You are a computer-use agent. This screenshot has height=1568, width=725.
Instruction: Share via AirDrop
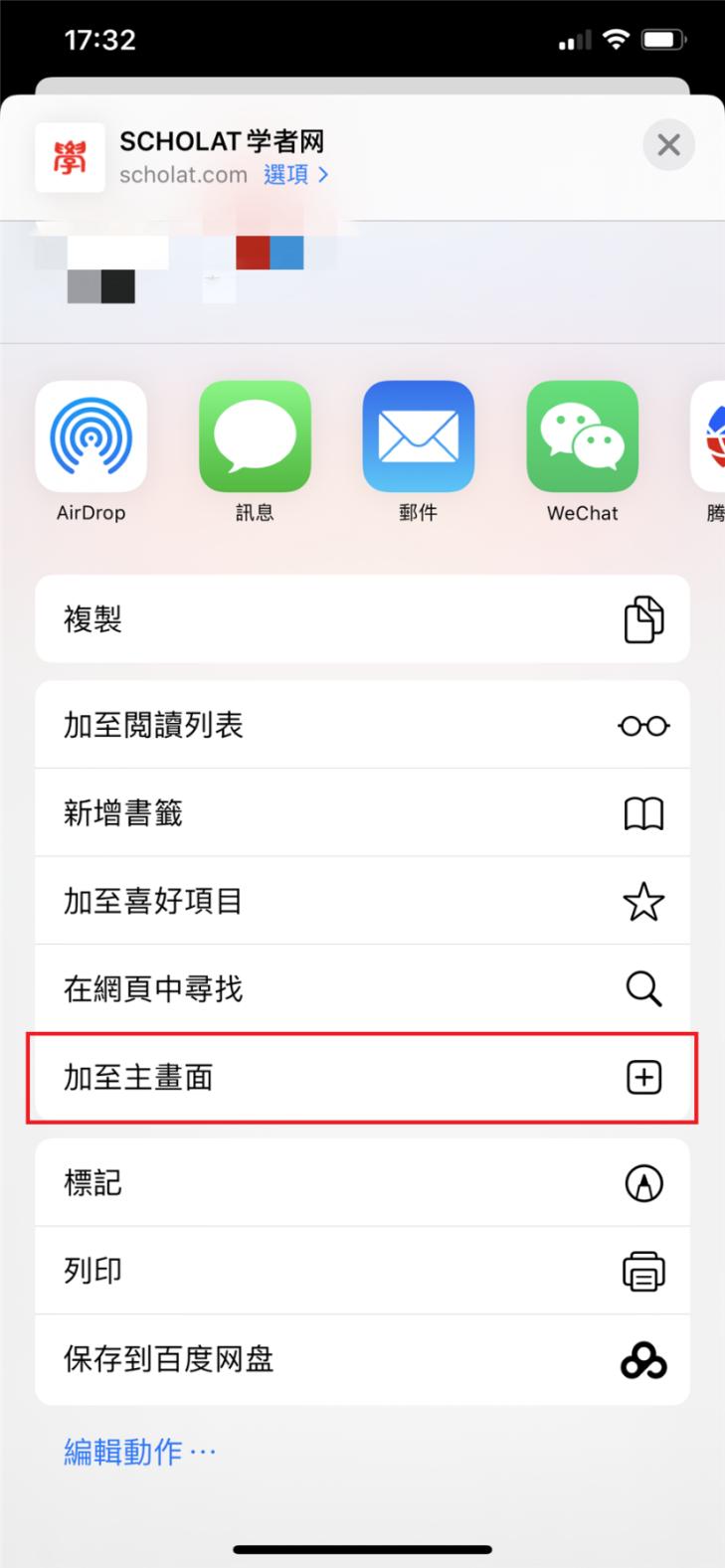click(x=91, y=437)
